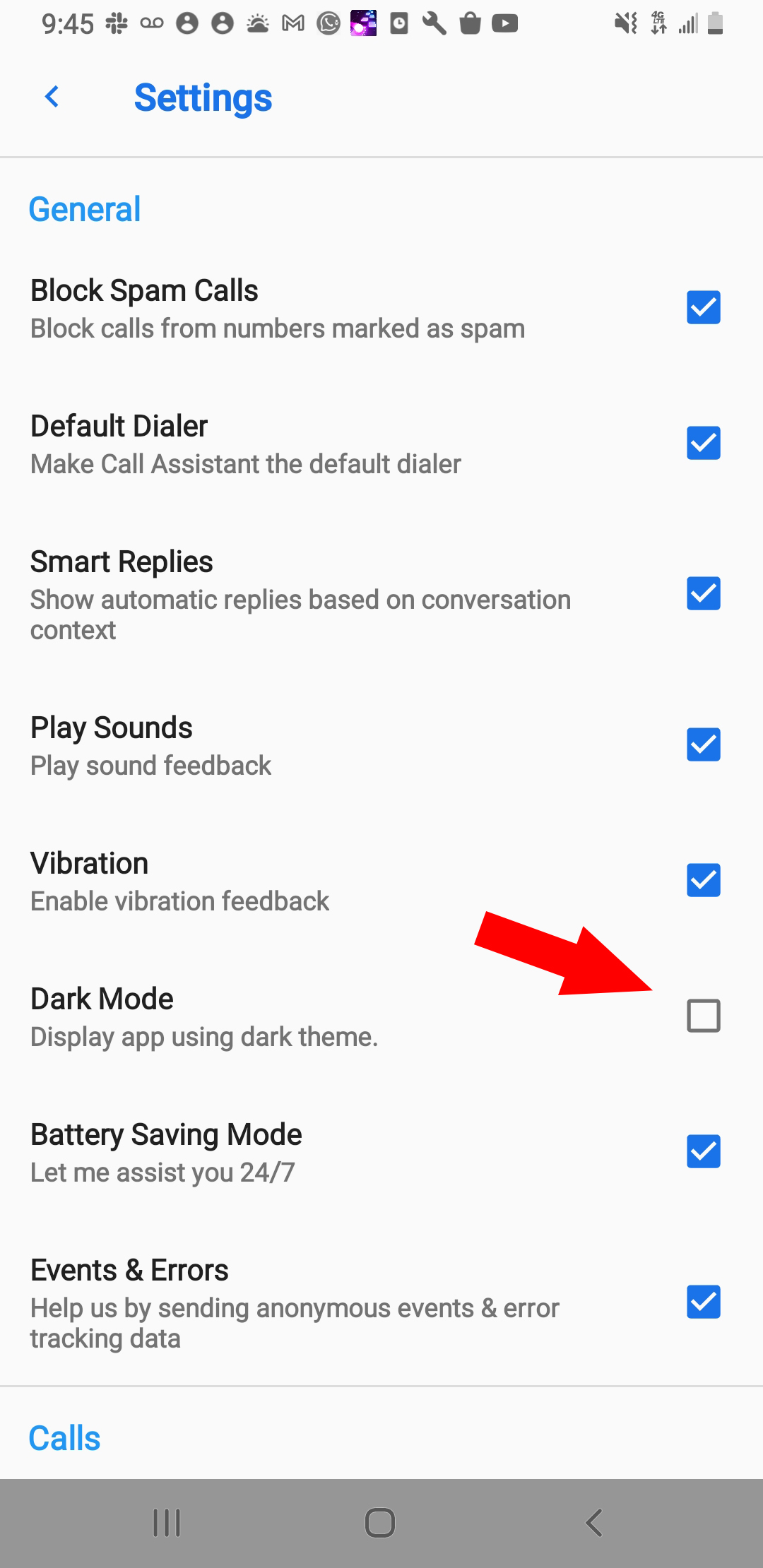The image size is (763, 1568).
Task: Untick the Play Sounds checkbox
Action: click(703, 744)
